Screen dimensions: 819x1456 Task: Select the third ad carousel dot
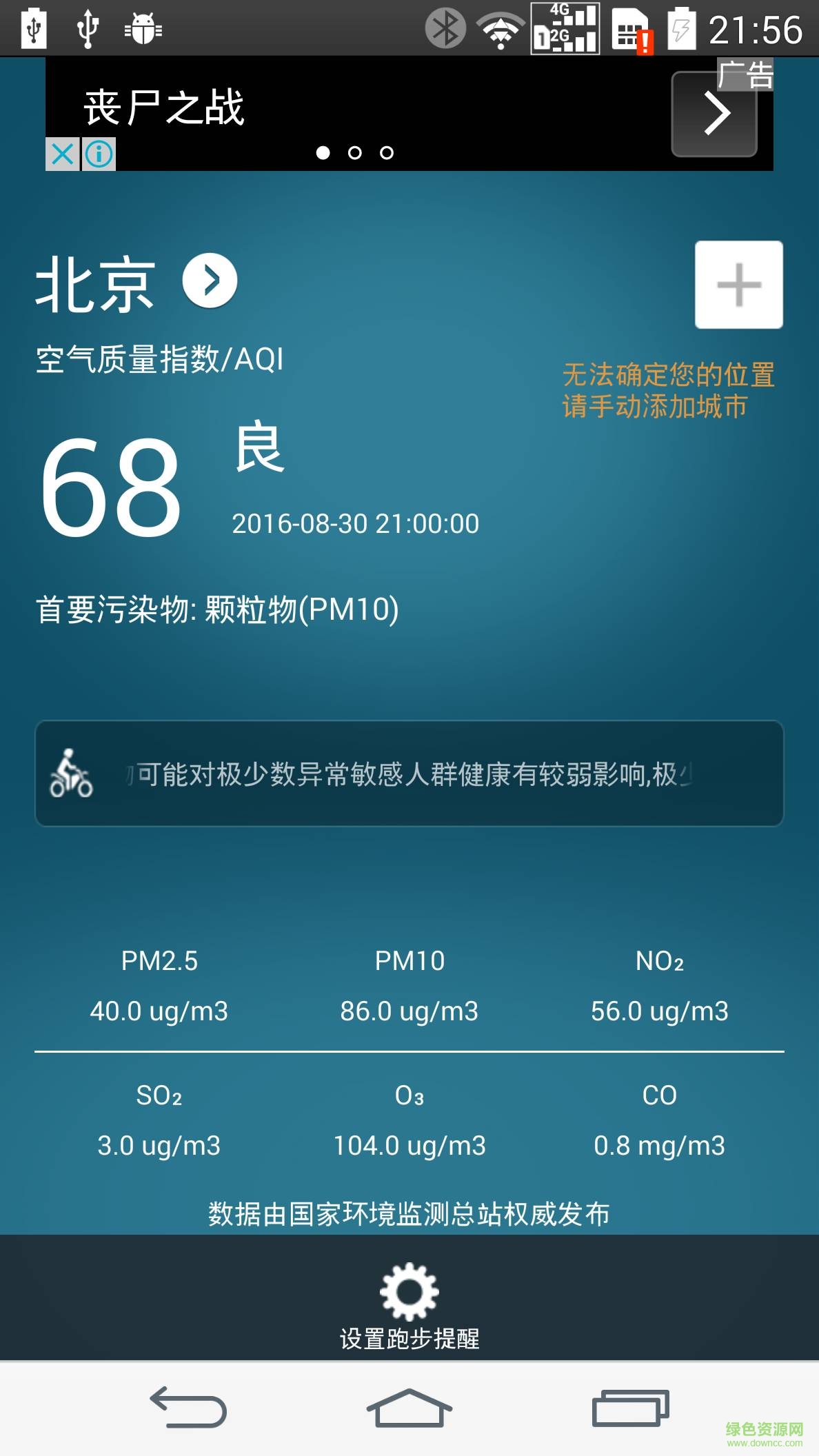click(387, 153)
